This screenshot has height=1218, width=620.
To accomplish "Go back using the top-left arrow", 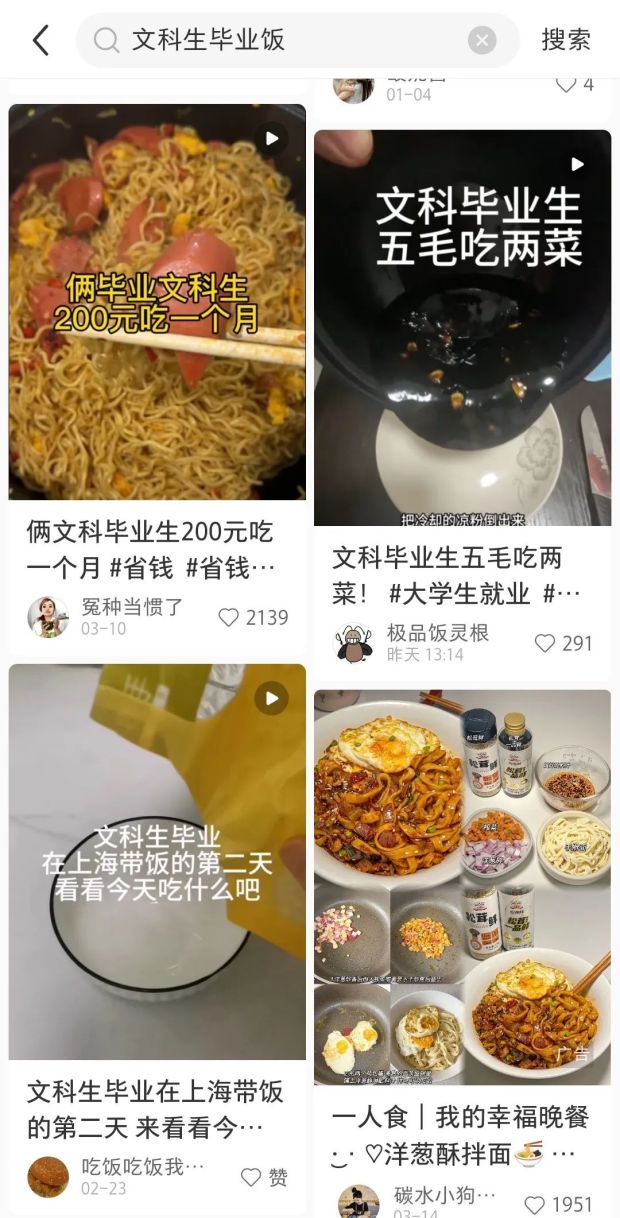I will tap(40, 40).
